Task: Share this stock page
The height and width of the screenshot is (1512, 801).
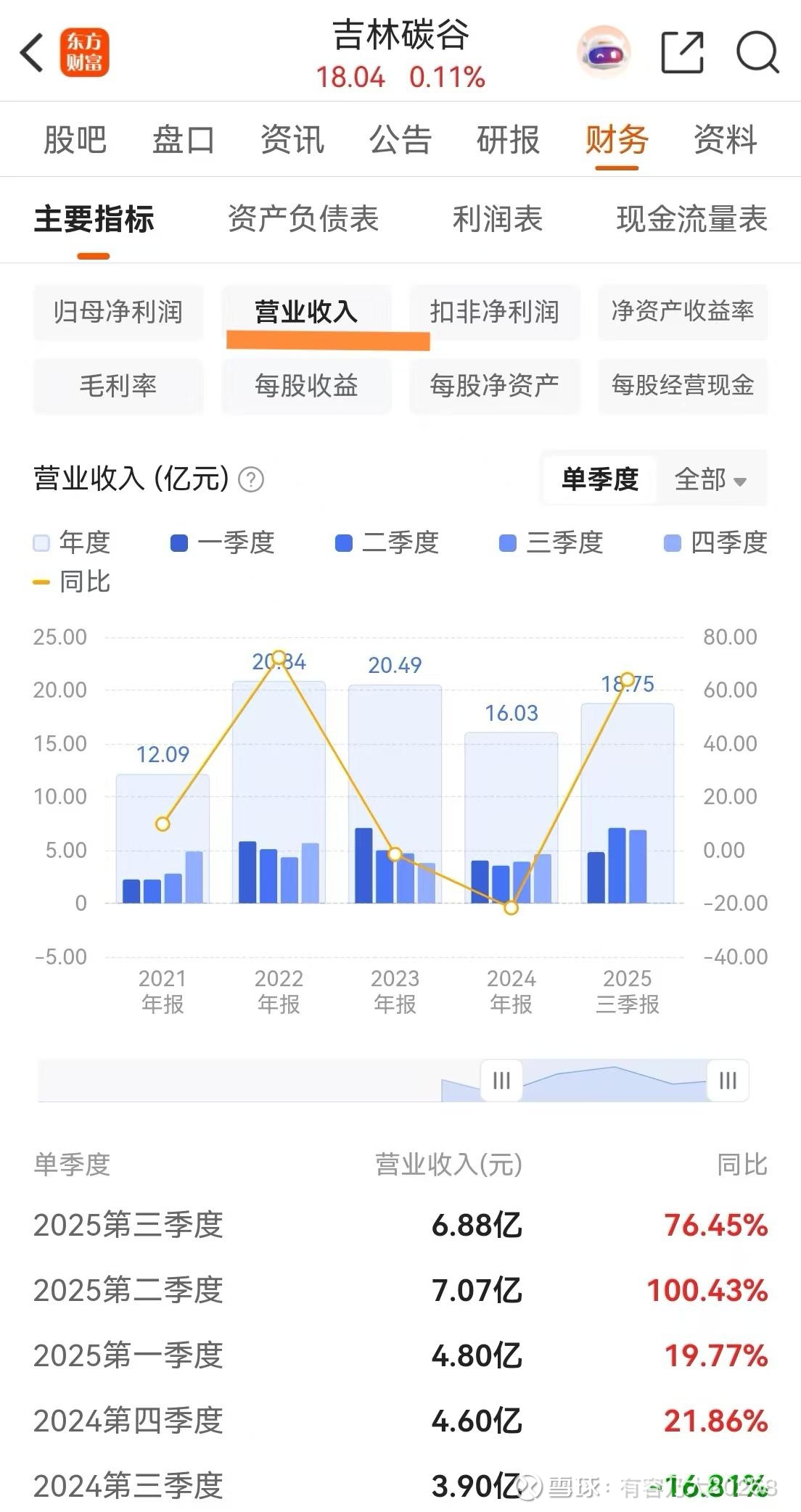Action: [683, 53]
